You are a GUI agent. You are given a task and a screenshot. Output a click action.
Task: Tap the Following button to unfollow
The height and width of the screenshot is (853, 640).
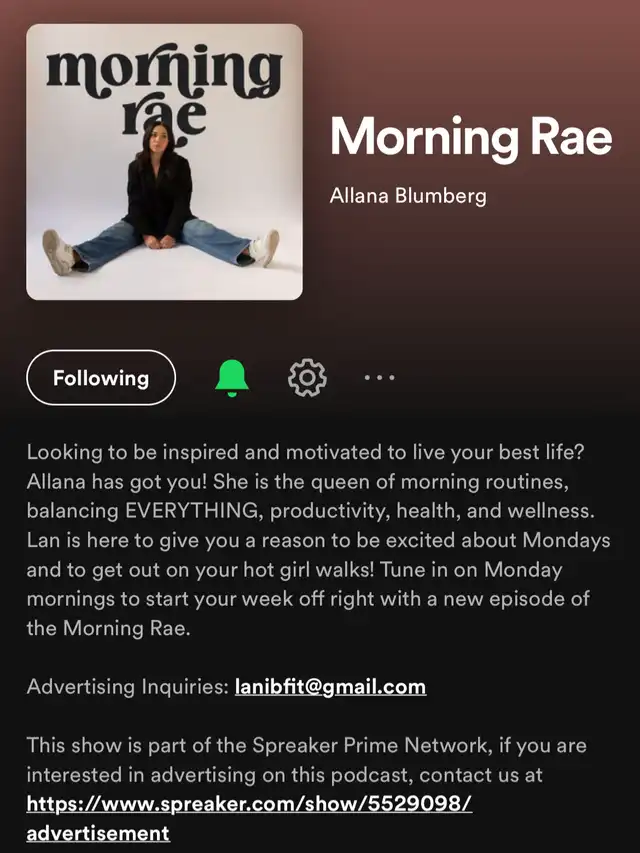pyautogui.click(x=101, y=378)
